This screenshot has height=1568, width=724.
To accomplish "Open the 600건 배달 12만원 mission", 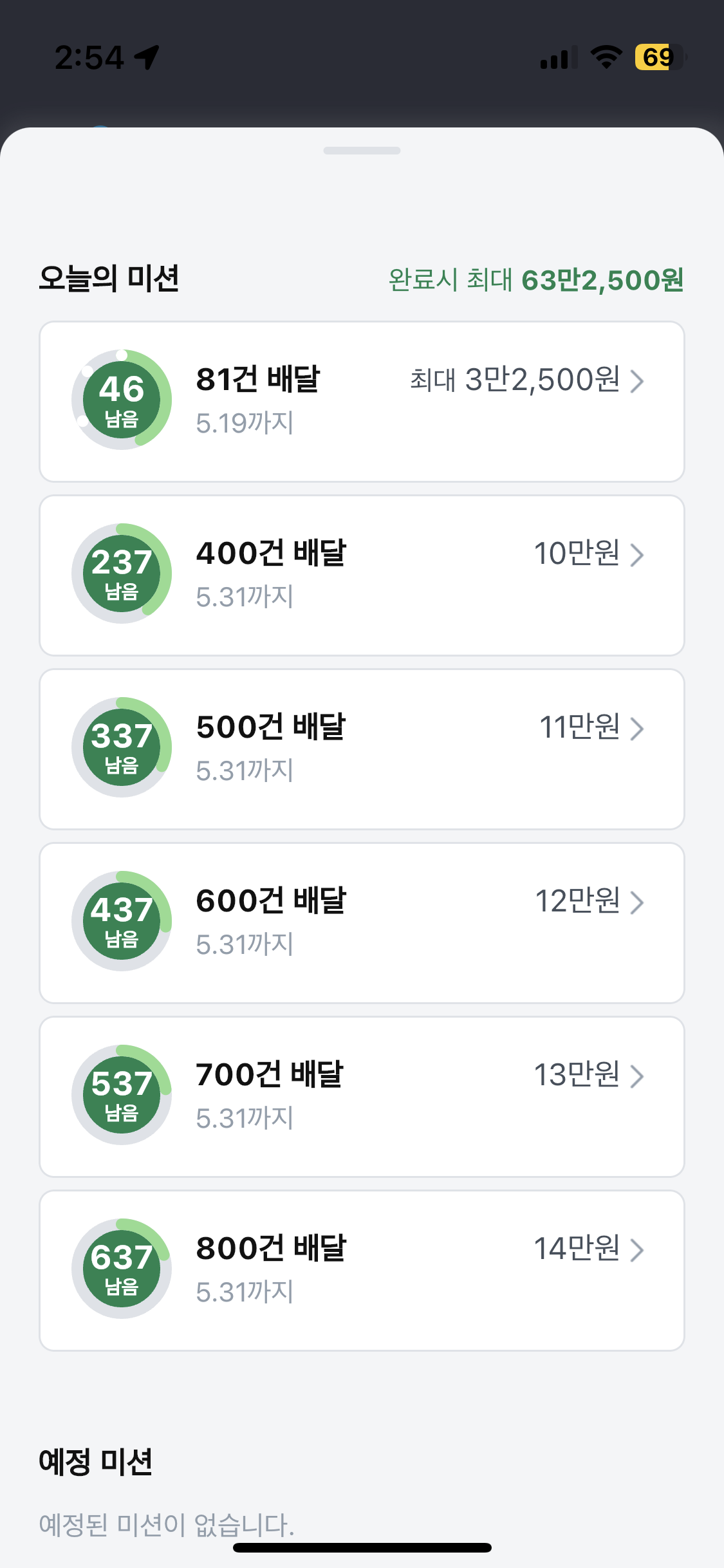I will pos(362,923).
